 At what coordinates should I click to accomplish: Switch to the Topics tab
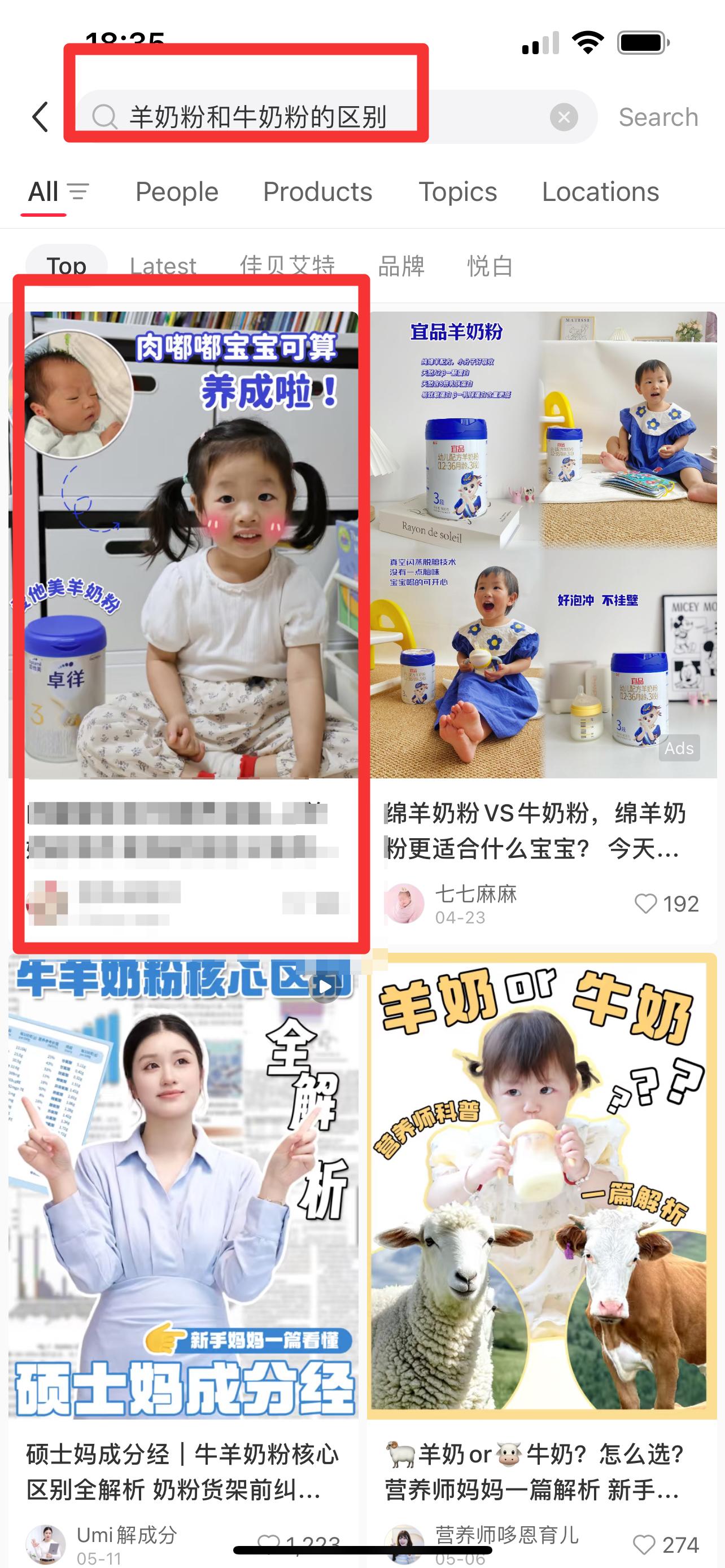(x=457, y=192)
